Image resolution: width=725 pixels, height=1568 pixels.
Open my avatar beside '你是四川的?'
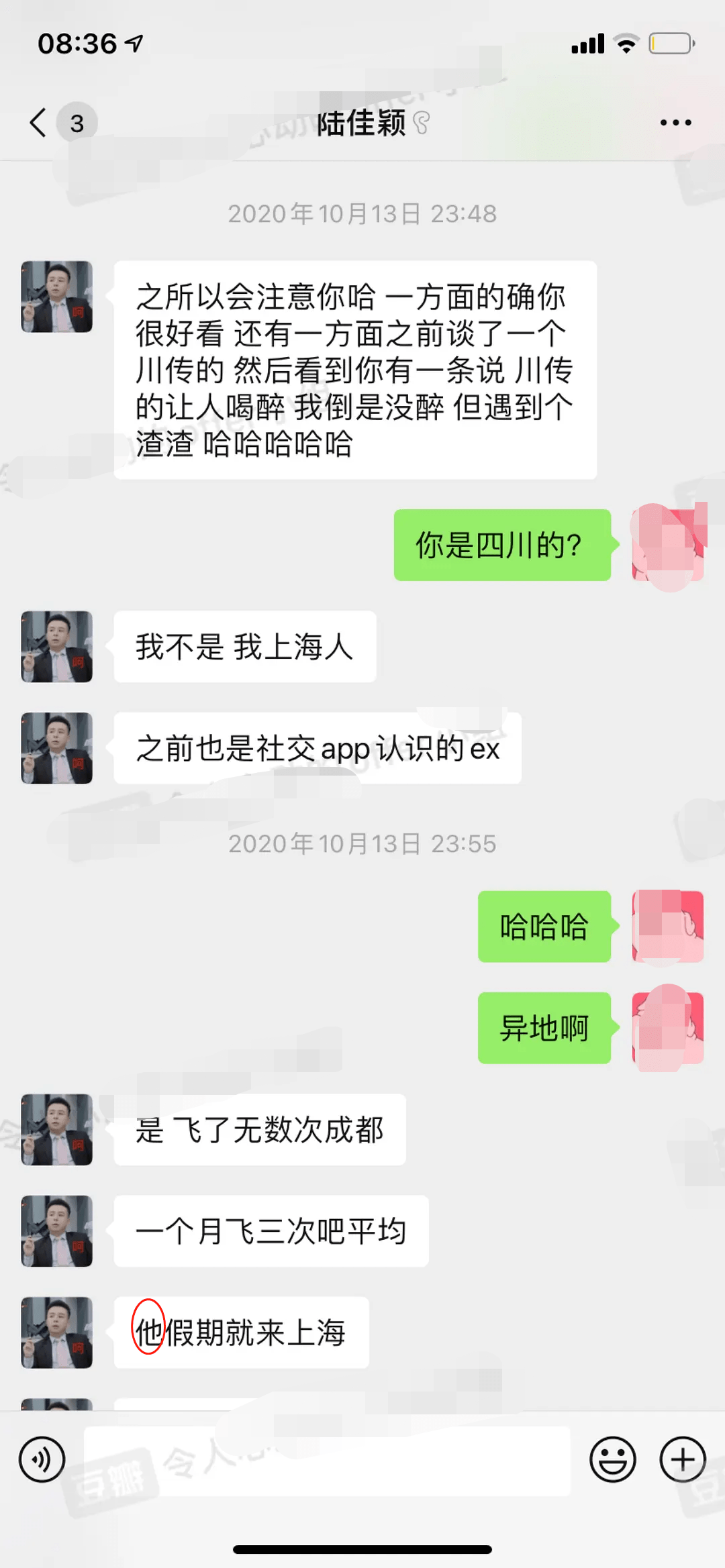(x=668, y=545)
